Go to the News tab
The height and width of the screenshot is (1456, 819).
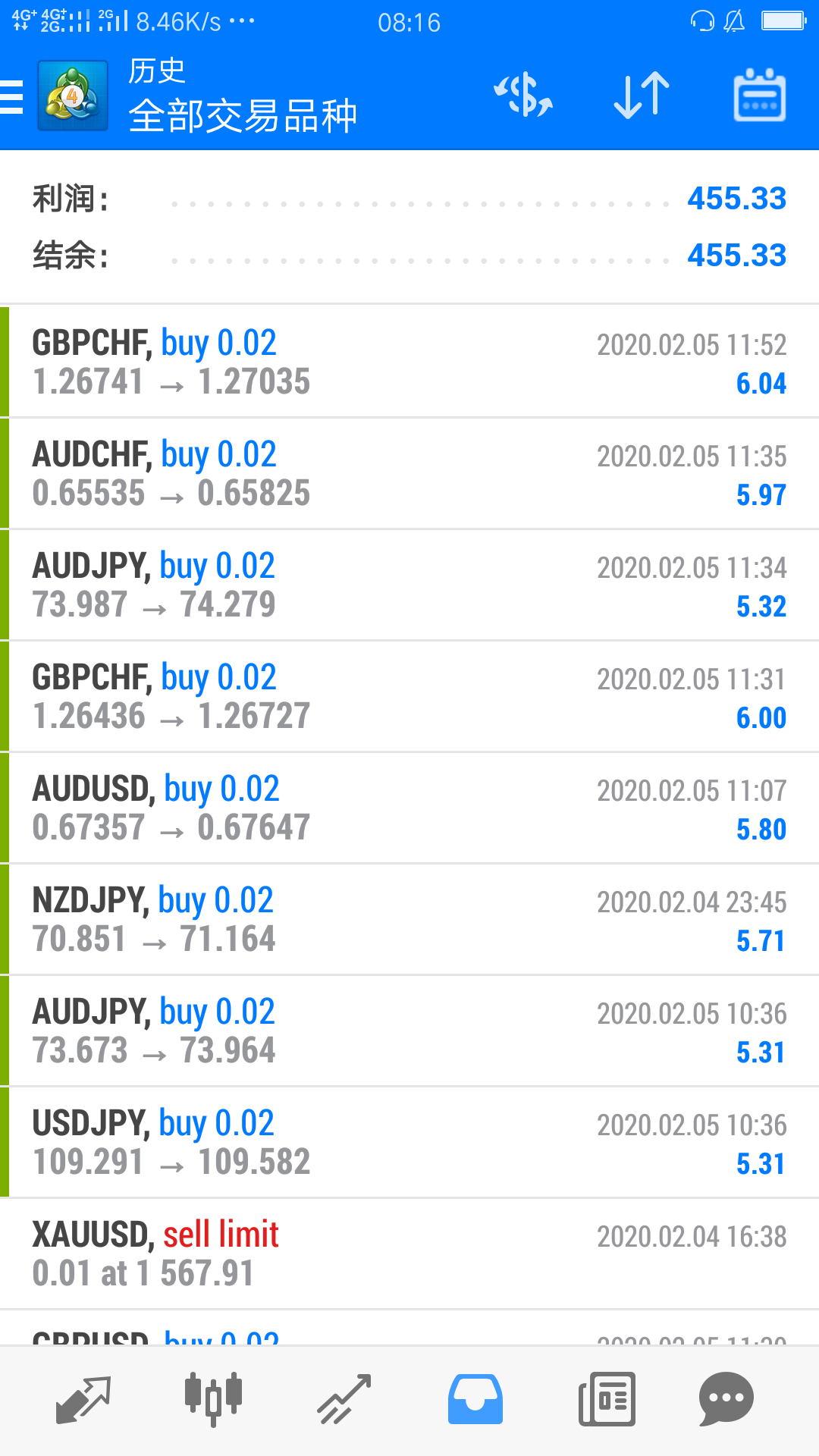click(x=607, y=1399)
